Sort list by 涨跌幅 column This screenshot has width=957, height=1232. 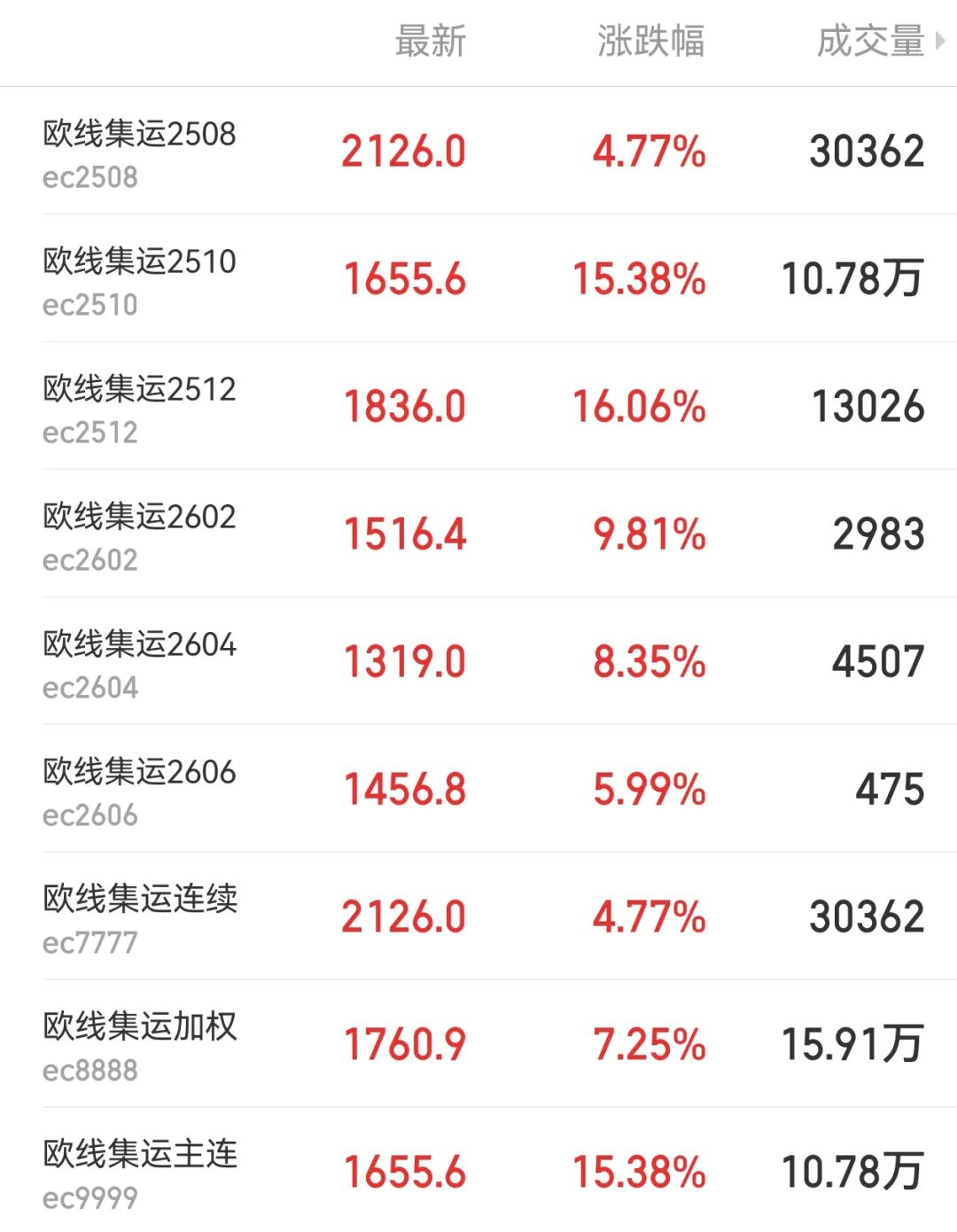pyautogui.click(x=650, y=42)
